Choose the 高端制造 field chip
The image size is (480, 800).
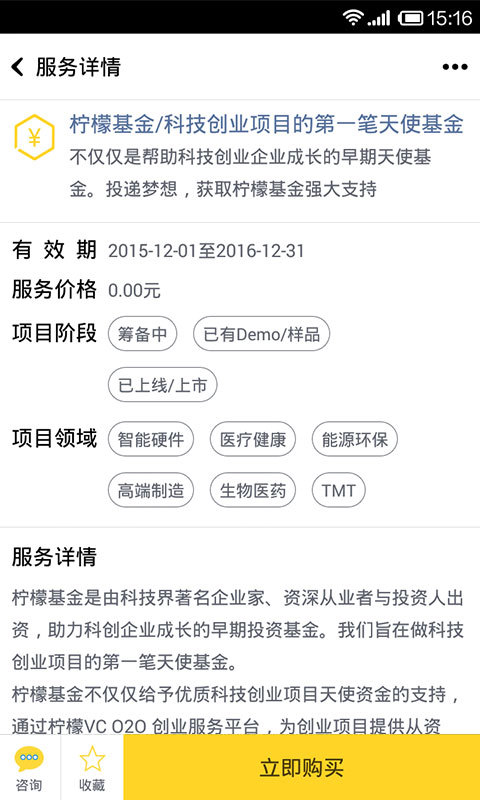coord(150,490)
